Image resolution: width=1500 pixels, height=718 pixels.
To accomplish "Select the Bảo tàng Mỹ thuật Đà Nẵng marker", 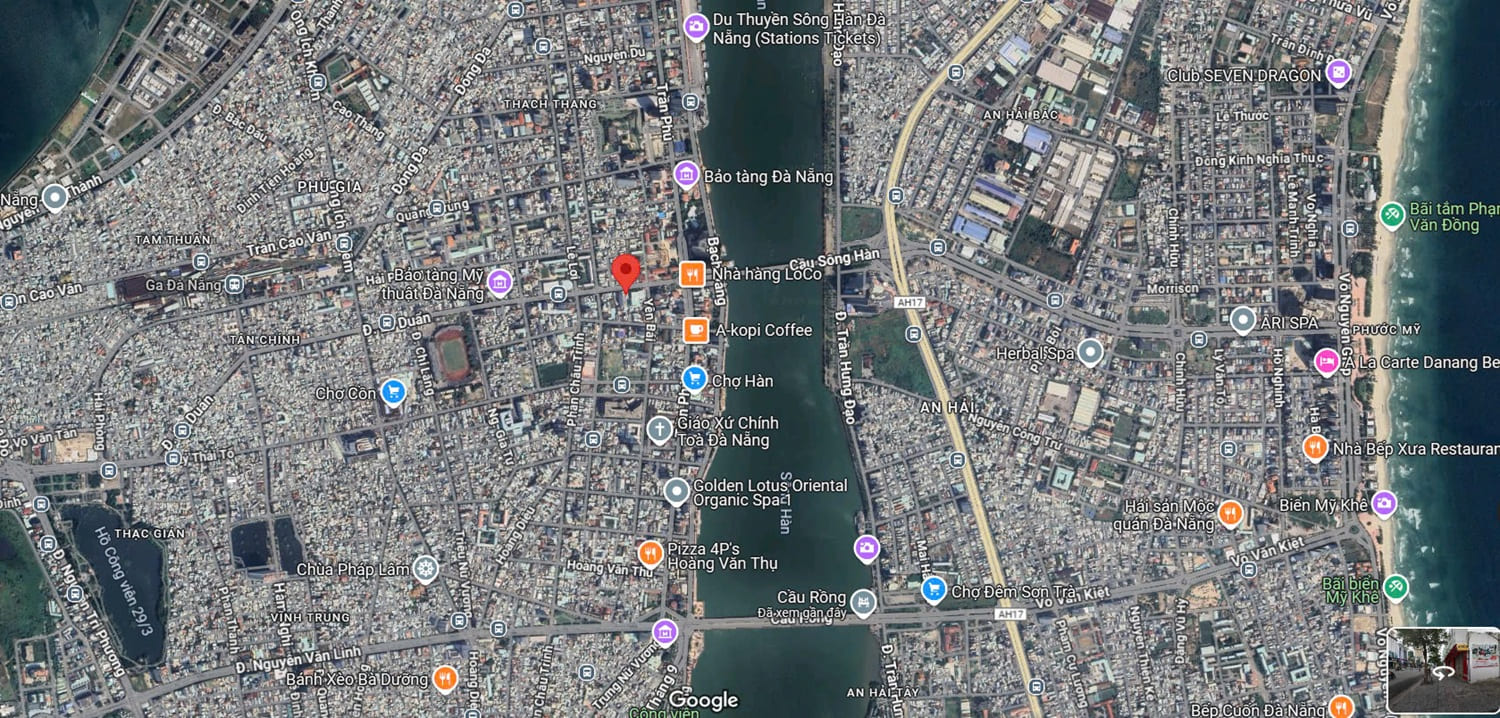I will (499, 284).
